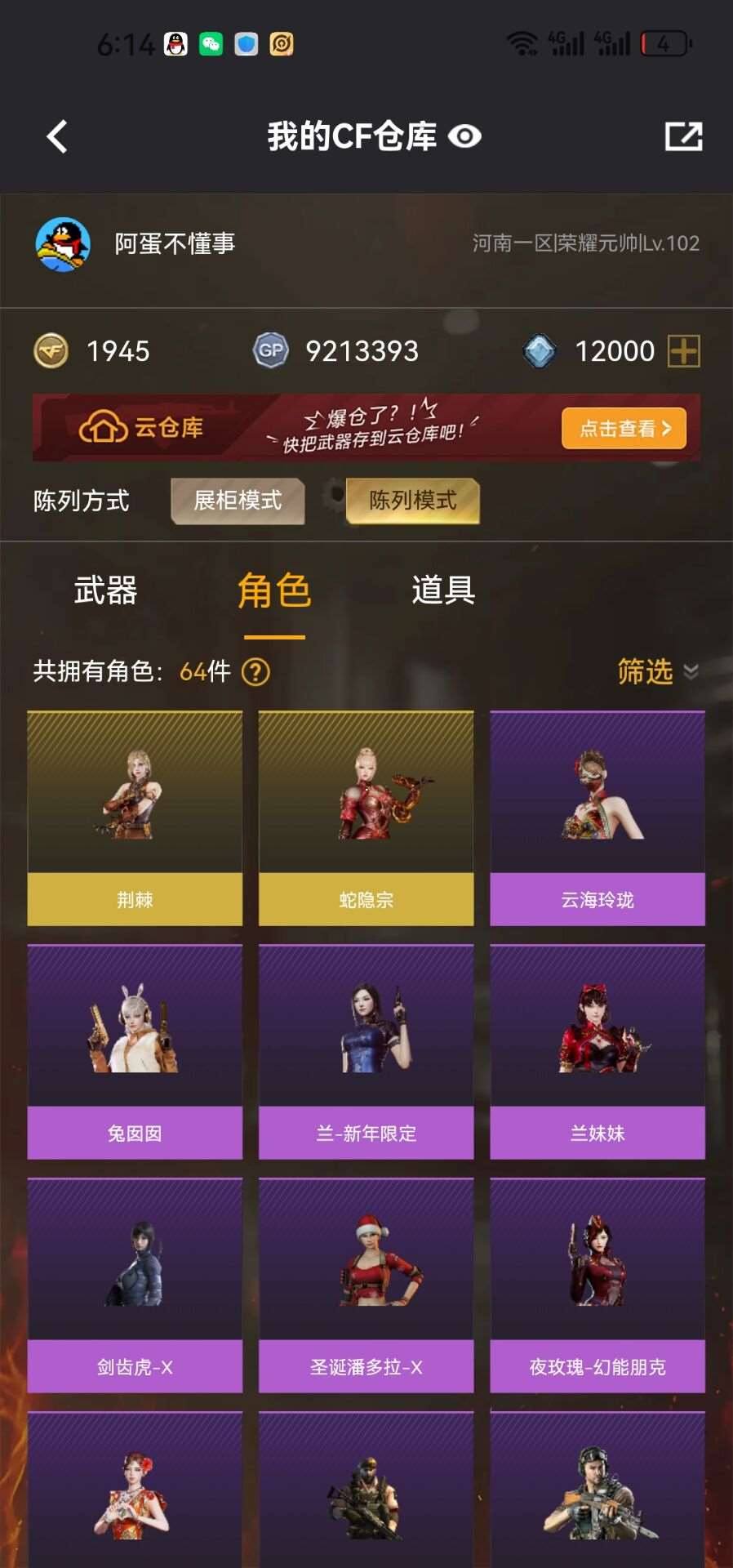View the 剑齿虎-X character
This screenshot has height=1568, width=733.
[x=135, y=1285]
